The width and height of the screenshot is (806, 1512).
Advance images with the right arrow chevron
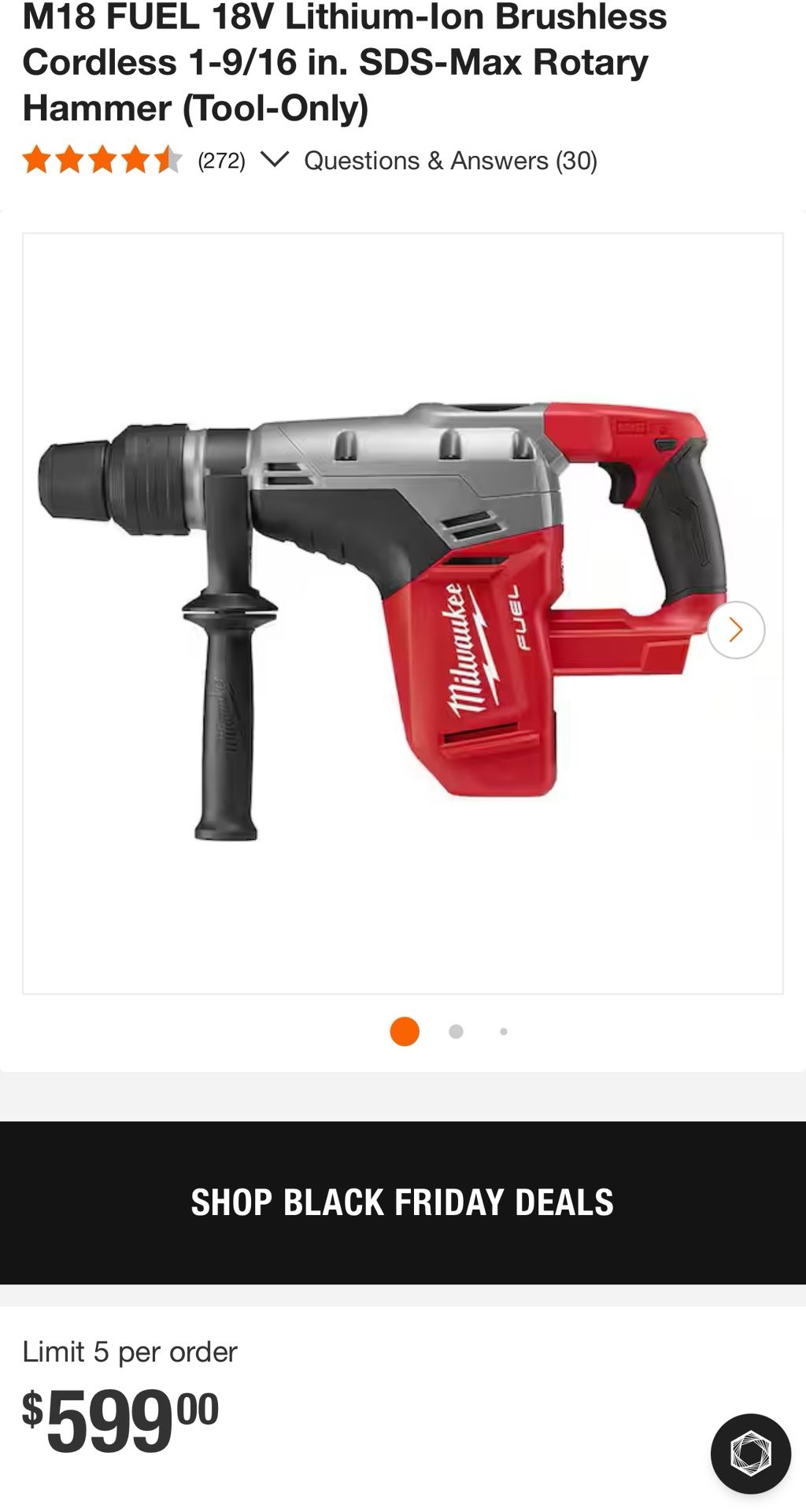736,628
